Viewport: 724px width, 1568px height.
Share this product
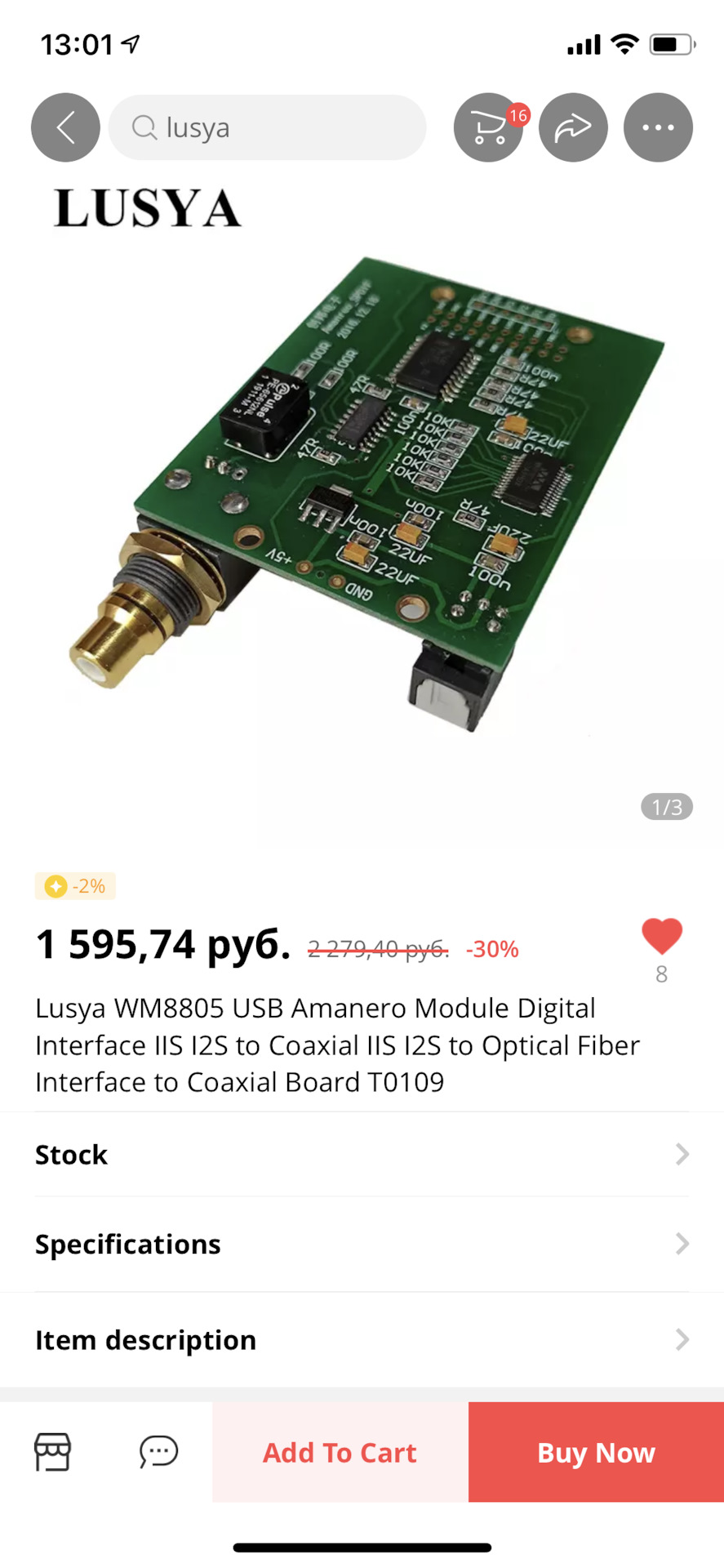pos(573,127)
